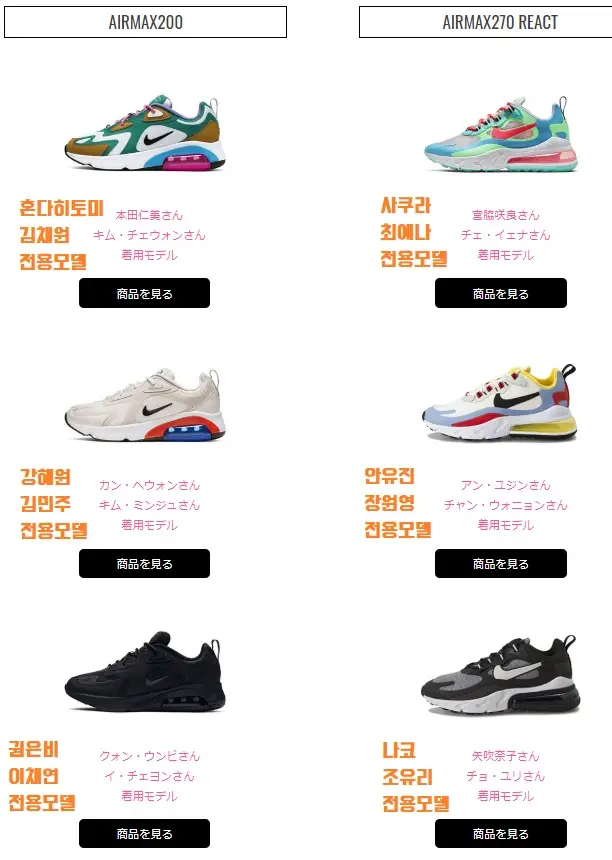The height and width of the screenshot is (860, 612).
Task: See the product worn by 矢吹奈子 and チョ・ユリ
Action: pyautogui.click(x=500, y=833)
